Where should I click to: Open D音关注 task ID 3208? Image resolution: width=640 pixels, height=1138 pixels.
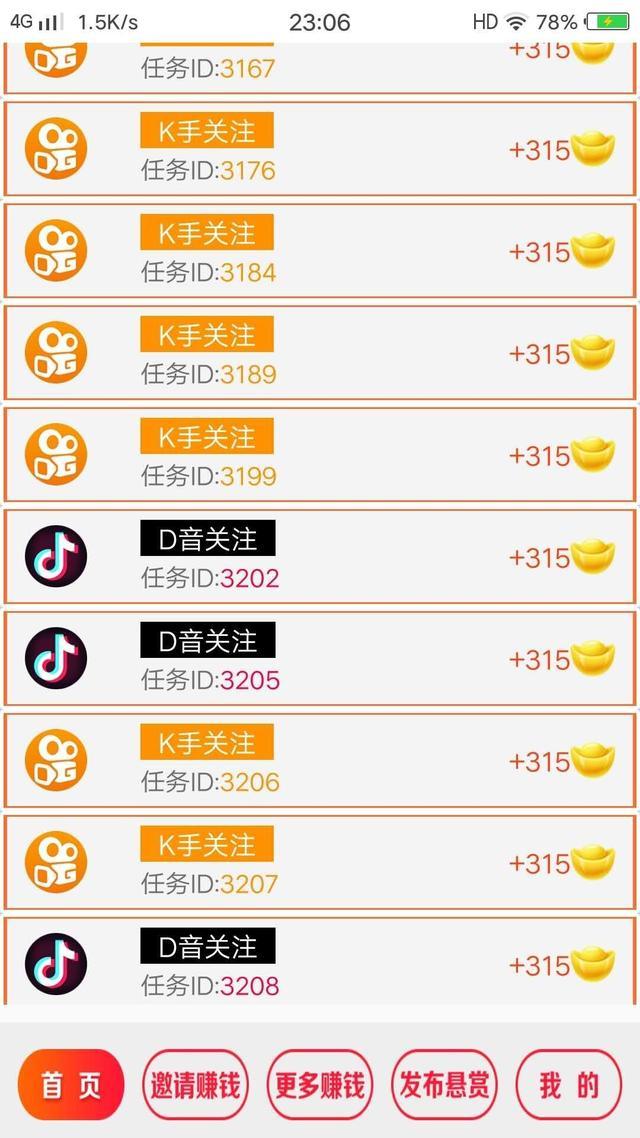coord(320,964)
